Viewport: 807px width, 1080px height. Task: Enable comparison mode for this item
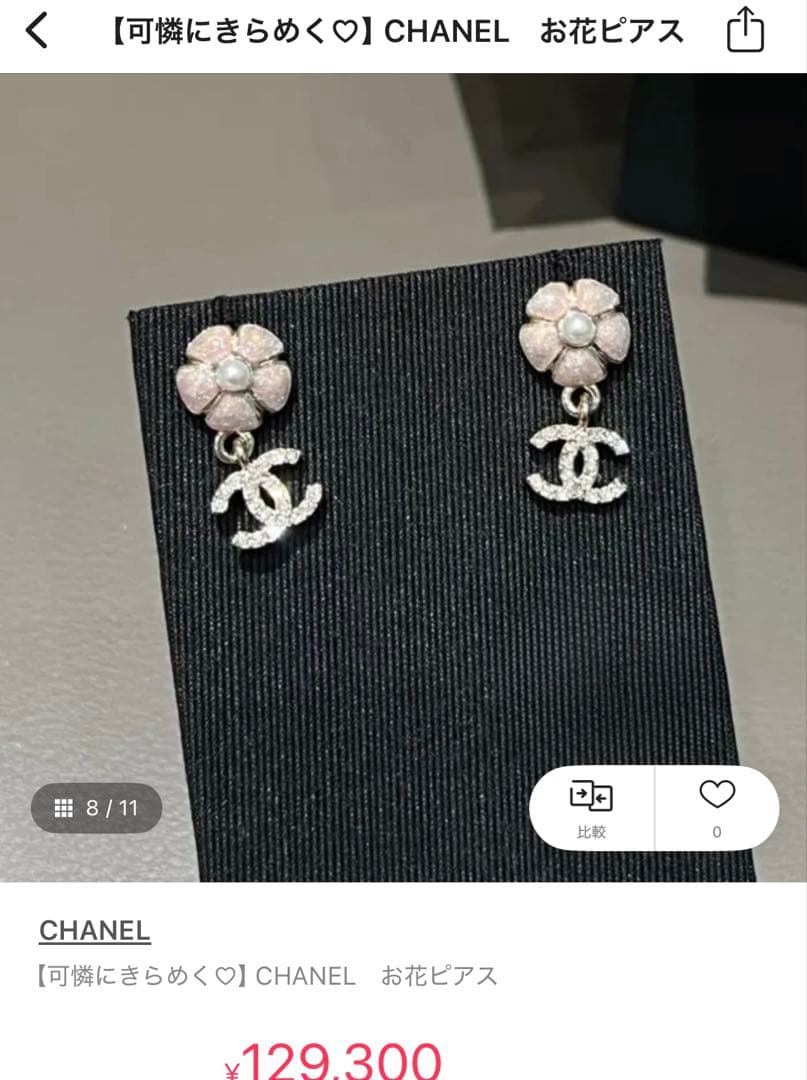pos(590,805)
